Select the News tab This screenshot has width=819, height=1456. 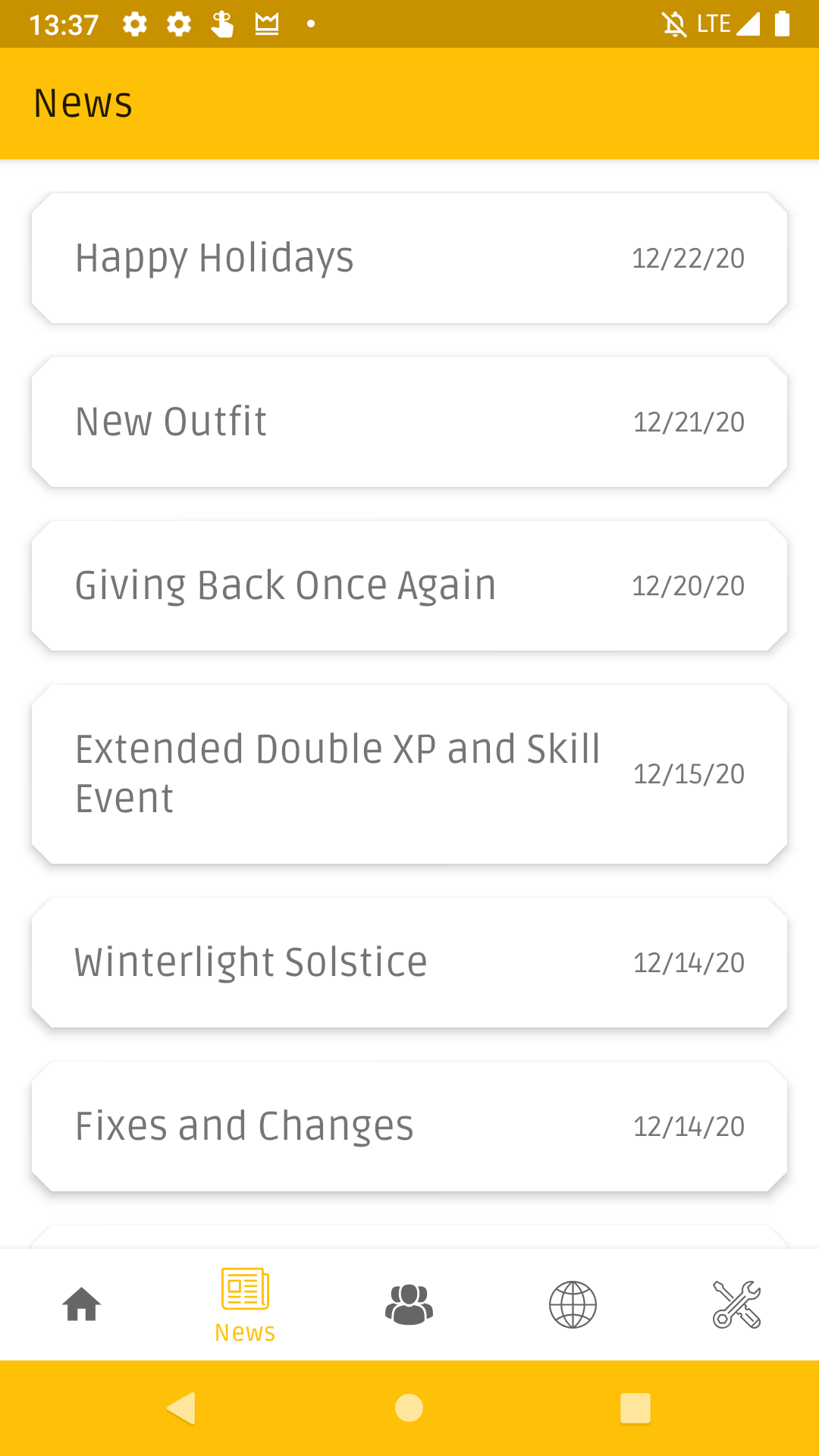tap(245, 1305)
